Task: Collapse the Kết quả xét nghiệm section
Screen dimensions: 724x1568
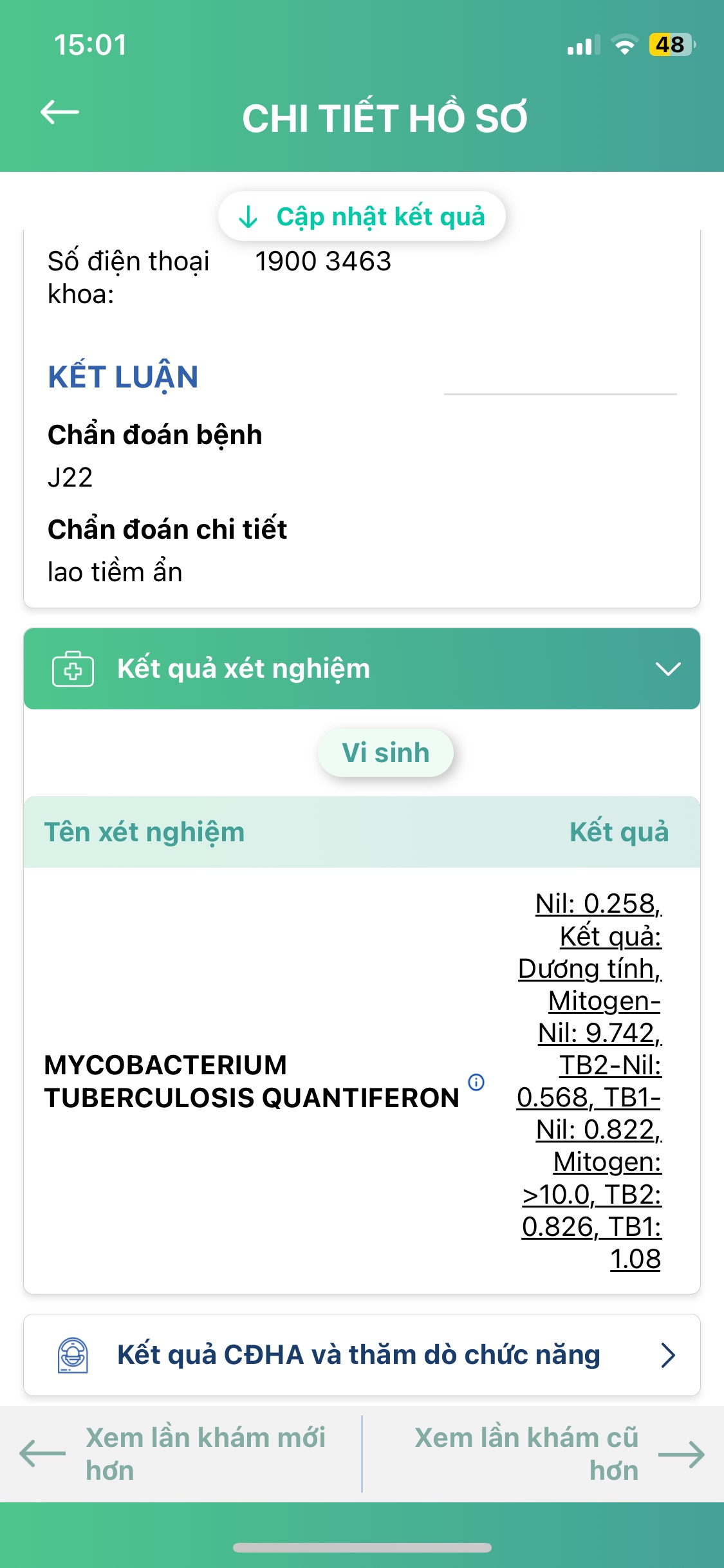Action: click(x=667, y=669)
